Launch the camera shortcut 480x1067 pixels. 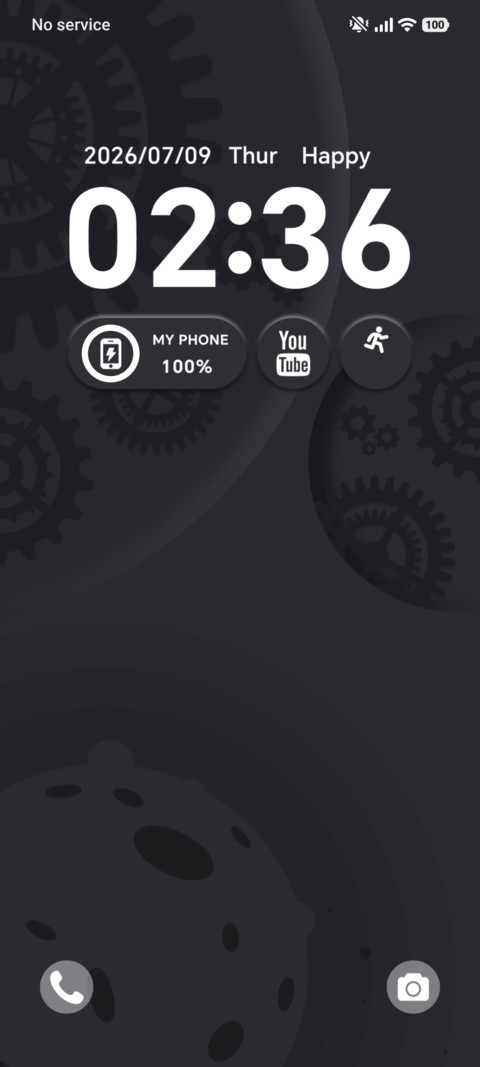point(413,987)
